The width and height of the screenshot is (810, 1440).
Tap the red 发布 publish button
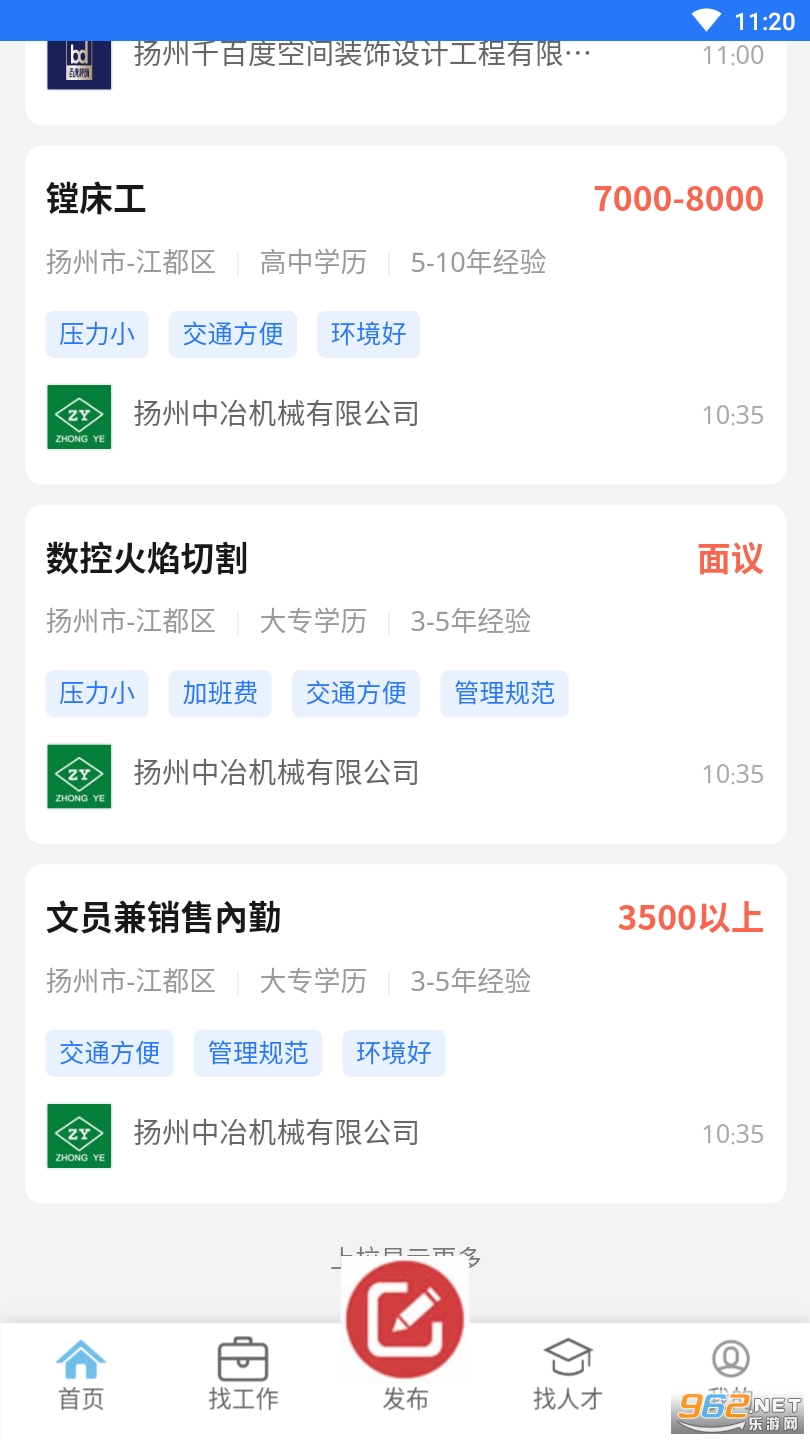click(405, 1320)
